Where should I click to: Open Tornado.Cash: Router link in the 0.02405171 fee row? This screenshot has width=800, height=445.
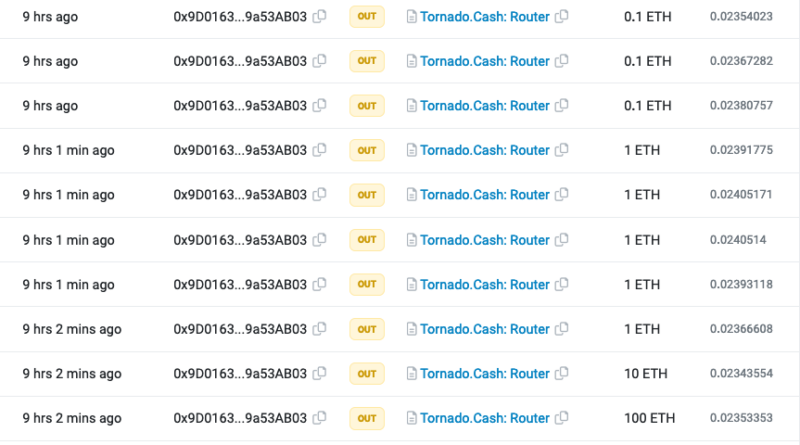(484, 194)
